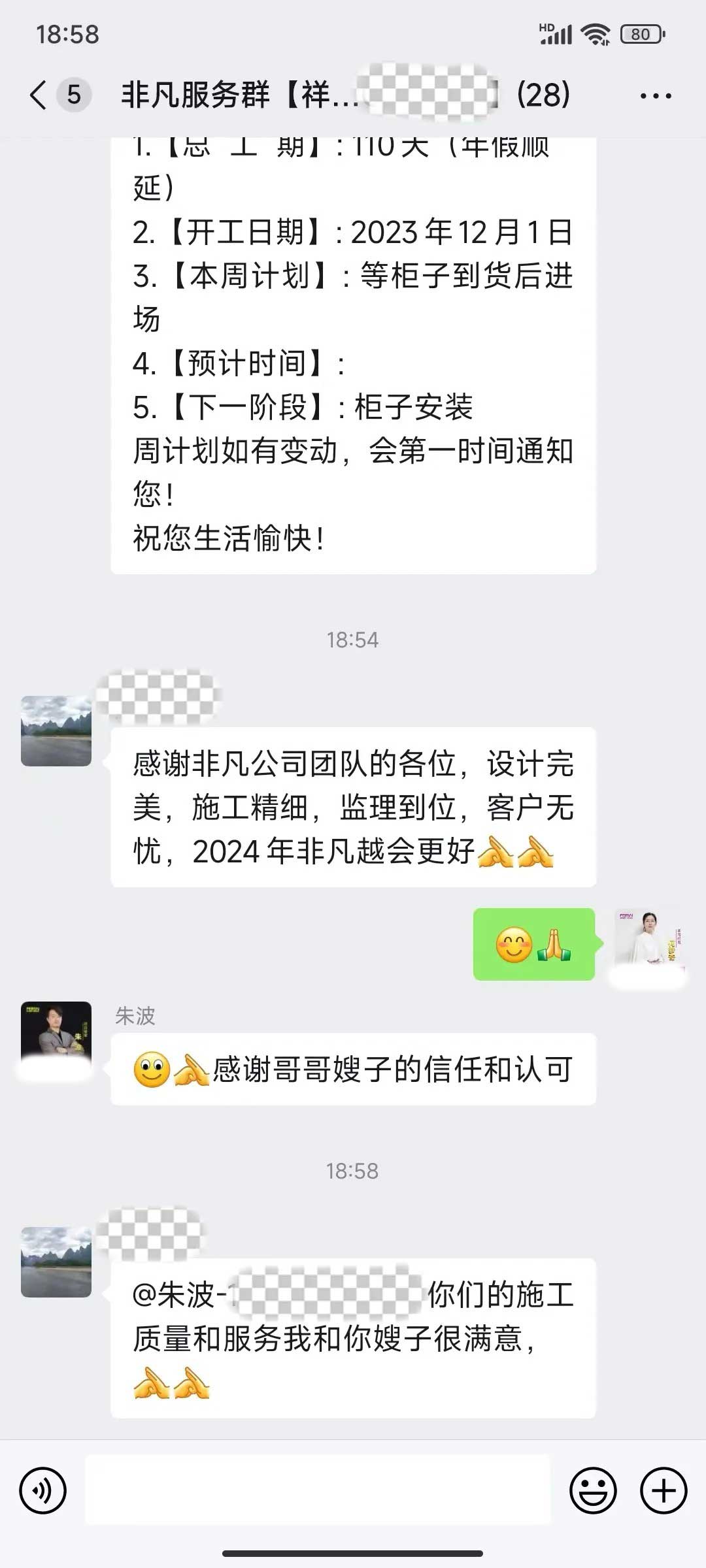Open the emoji picker
This screenshot has height=1568, width=706.
coord(593,1490)
